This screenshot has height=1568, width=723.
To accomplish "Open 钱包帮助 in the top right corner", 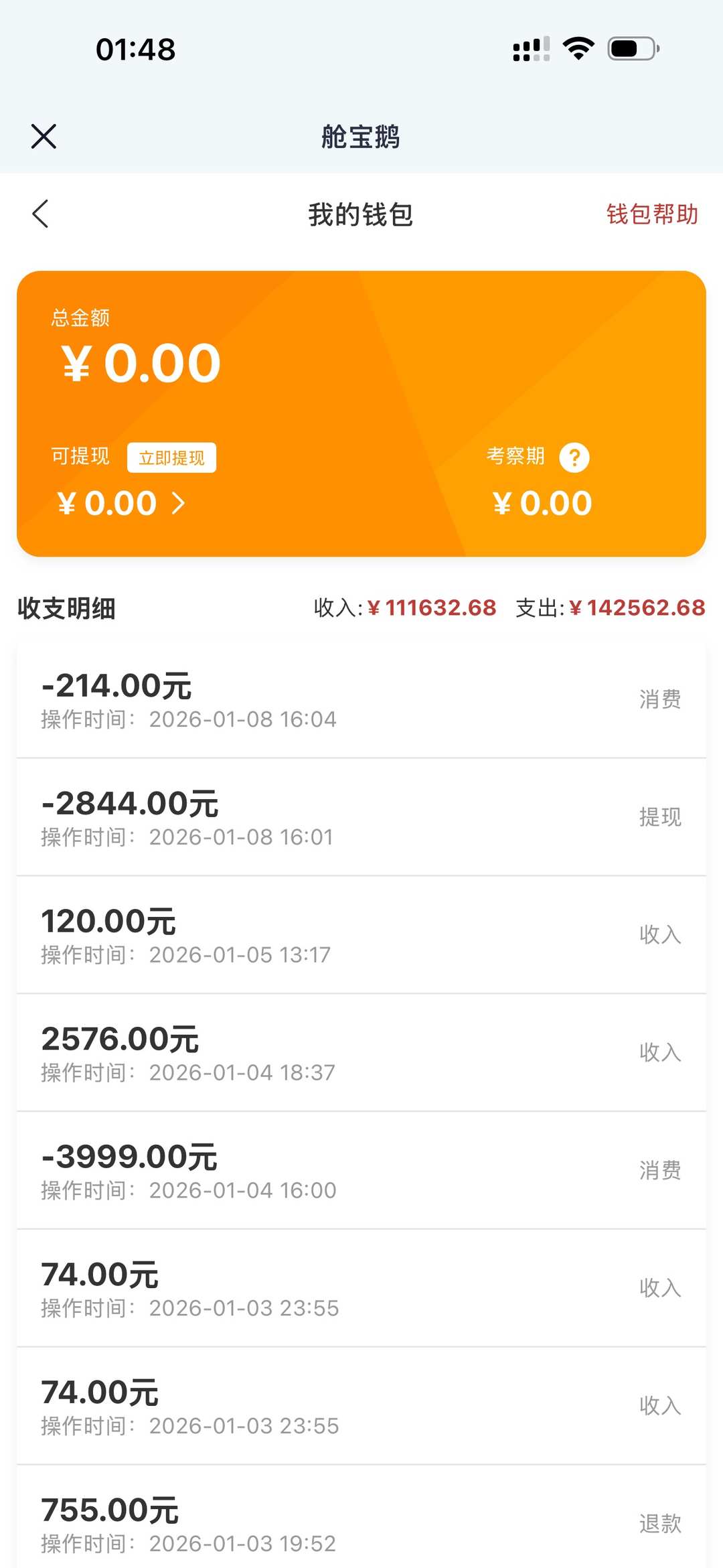I will (651, 215).
